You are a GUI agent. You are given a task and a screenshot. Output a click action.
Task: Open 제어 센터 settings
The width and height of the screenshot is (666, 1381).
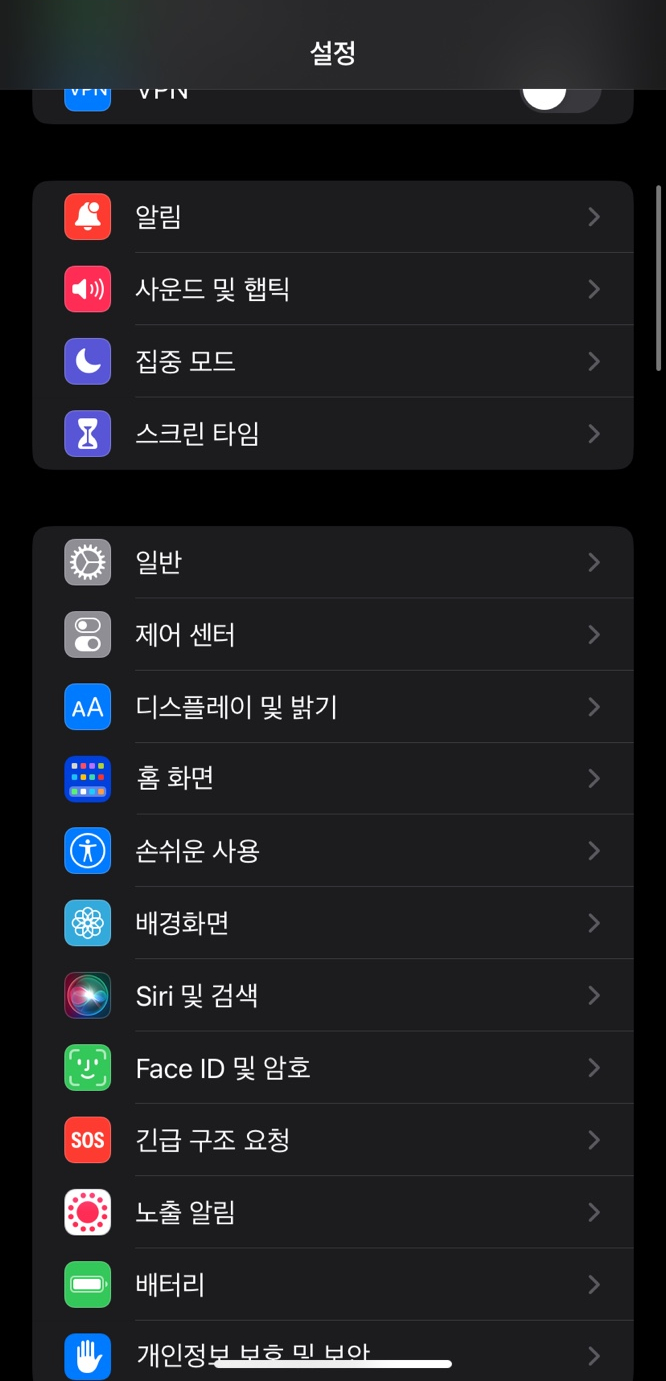(x=333, y=635)
